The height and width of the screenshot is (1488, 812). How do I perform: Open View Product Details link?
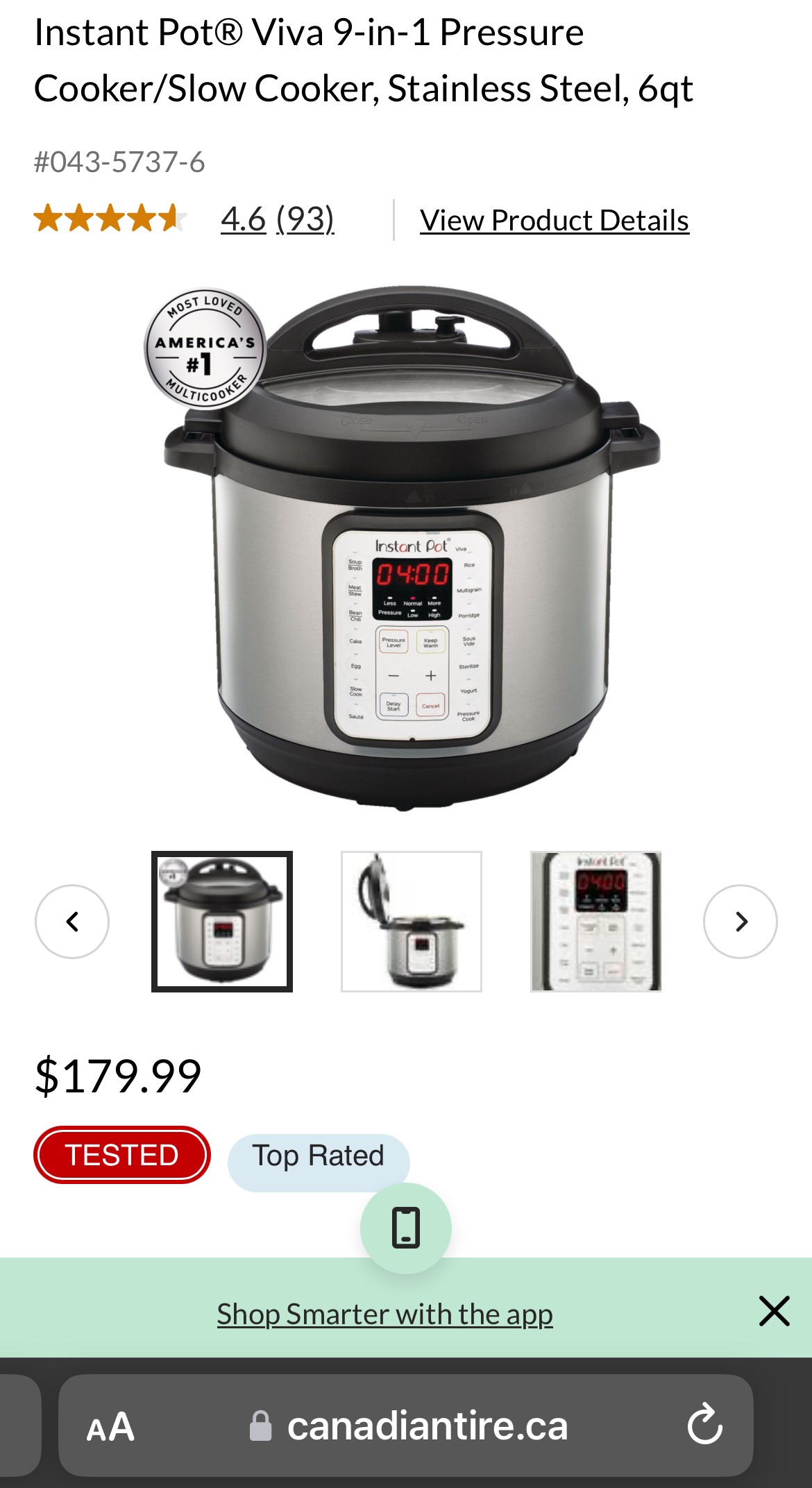[x=554, y=220]
